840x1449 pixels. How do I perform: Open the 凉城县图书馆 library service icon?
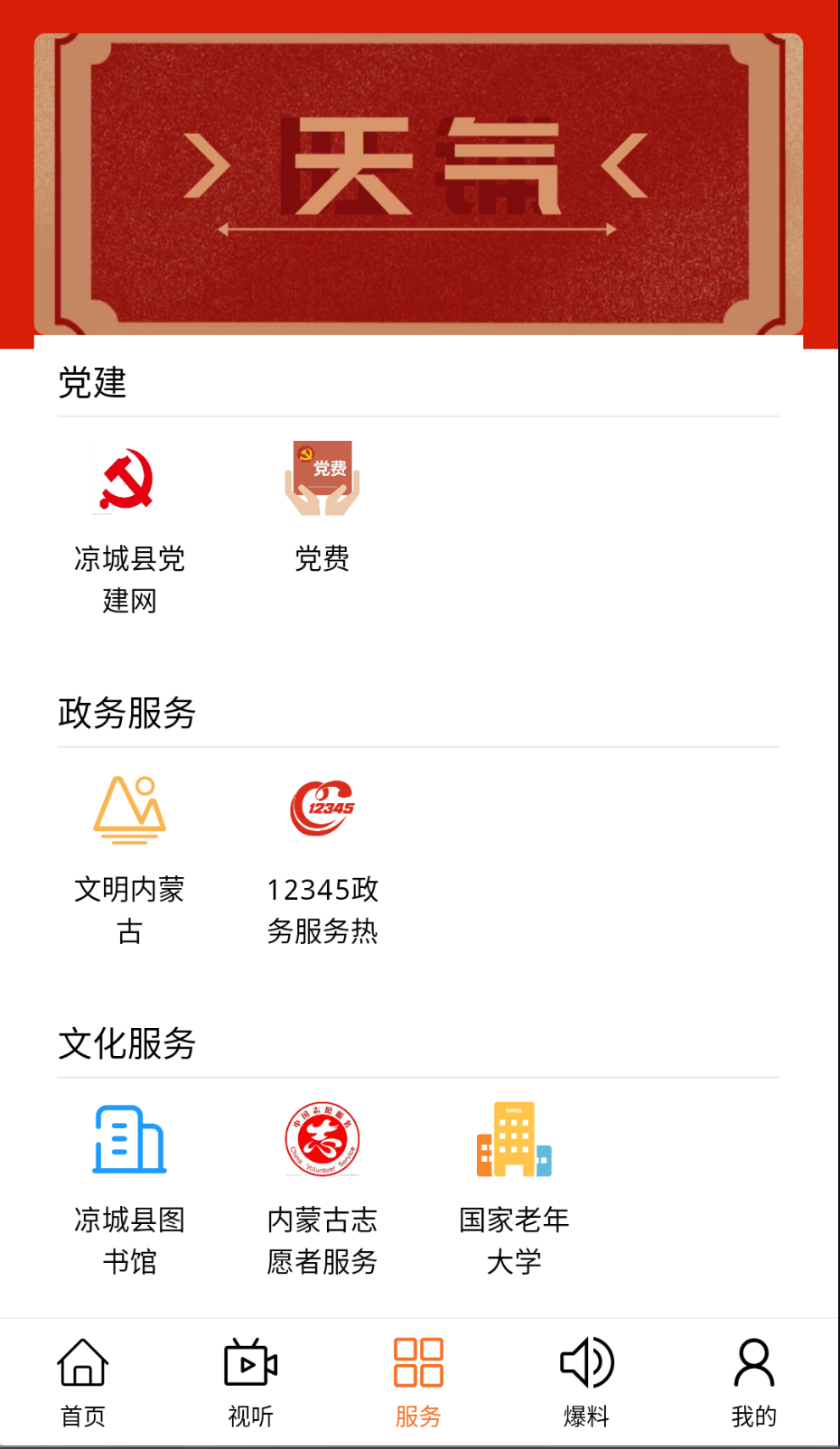pos(128,1140)
